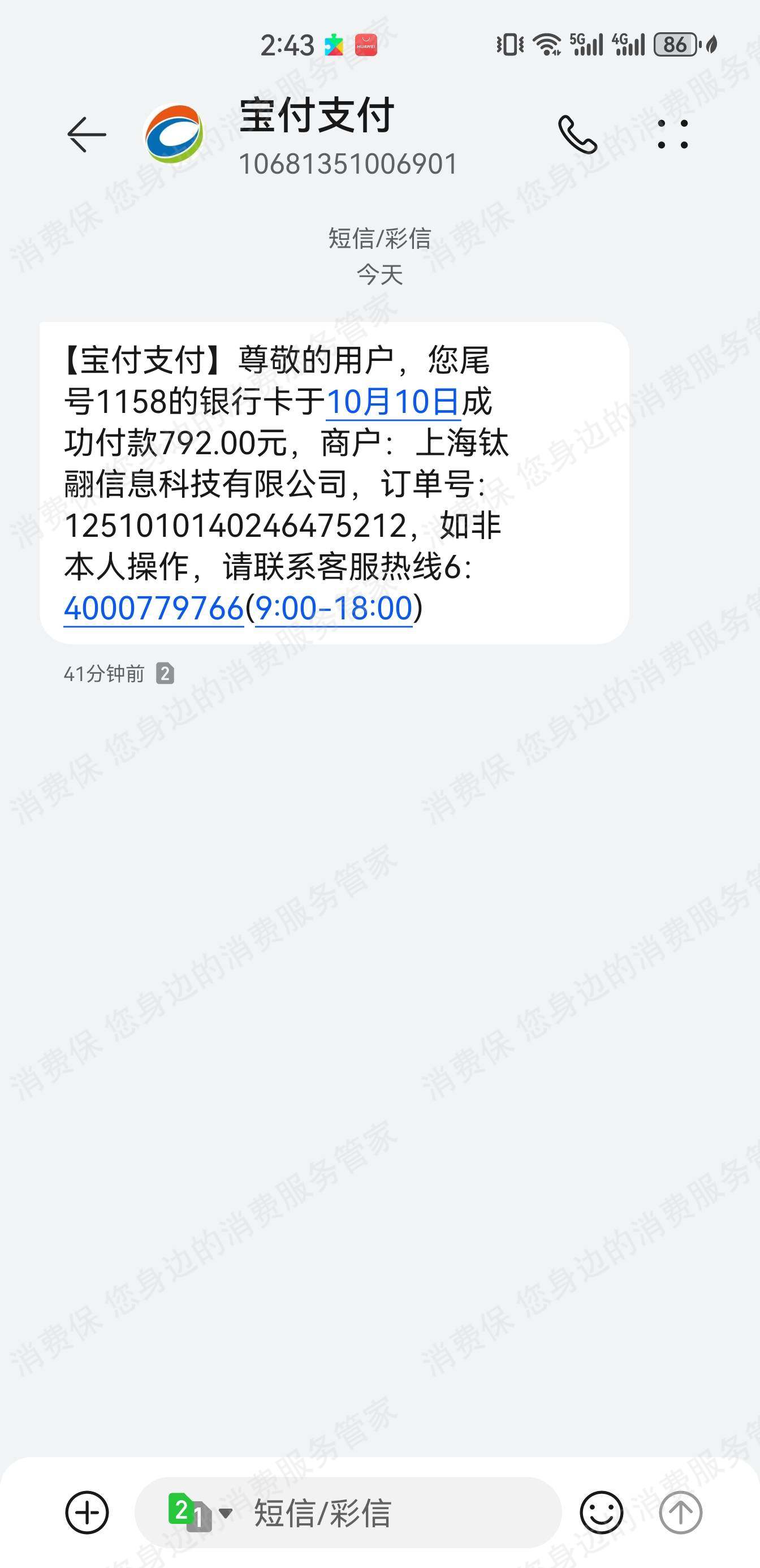Image resolution: width=760 pixels, height=1568 pixels.
Task: Tap the 10月10日 date link
Action: coord(393,402)
